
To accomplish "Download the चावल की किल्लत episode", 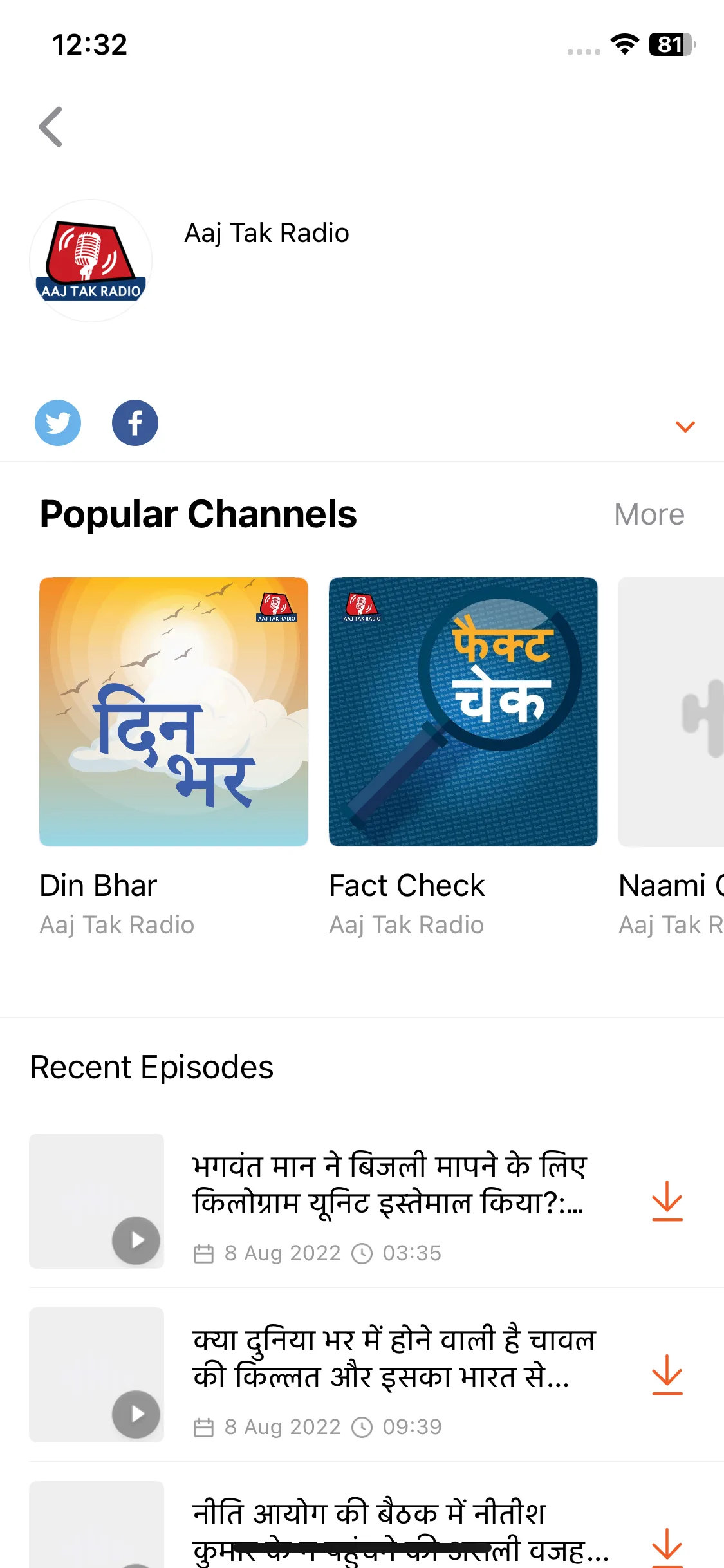I will point(667,1375).
